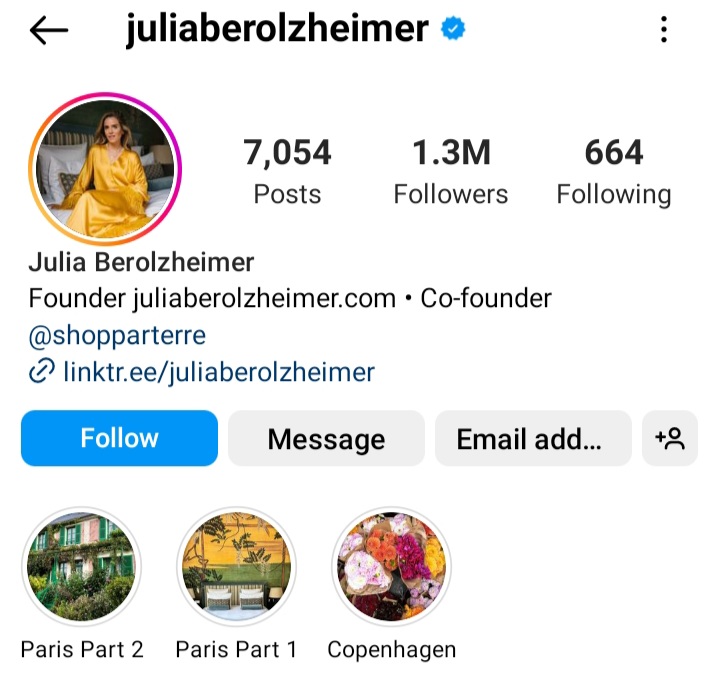
Task: Open the three-dot overflow menu
Action: pyautogui.click(x=664, y=31)
